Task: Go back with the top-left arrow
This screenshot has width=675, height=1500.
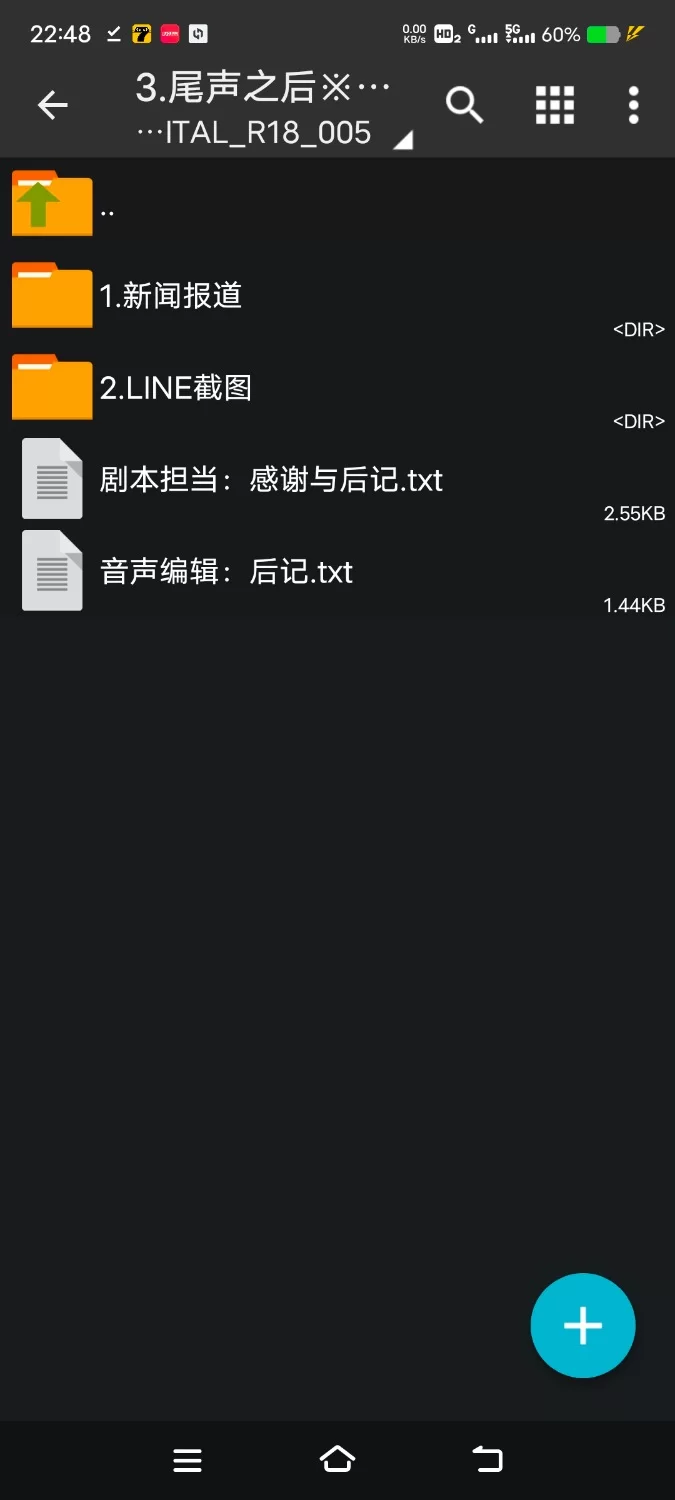Action: pyautogui.click(x=52, y=105)
